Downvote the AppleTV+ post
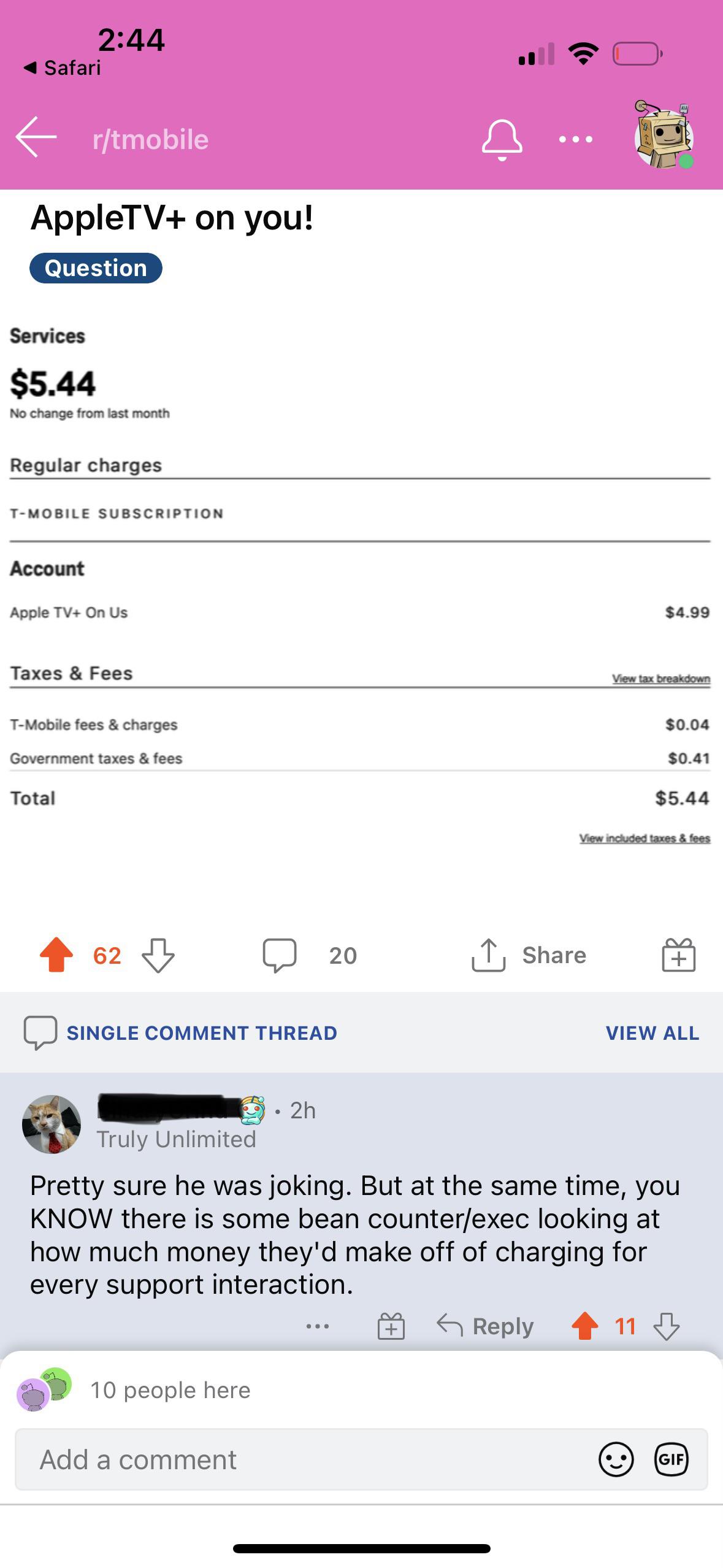 (x=158, y=955)
